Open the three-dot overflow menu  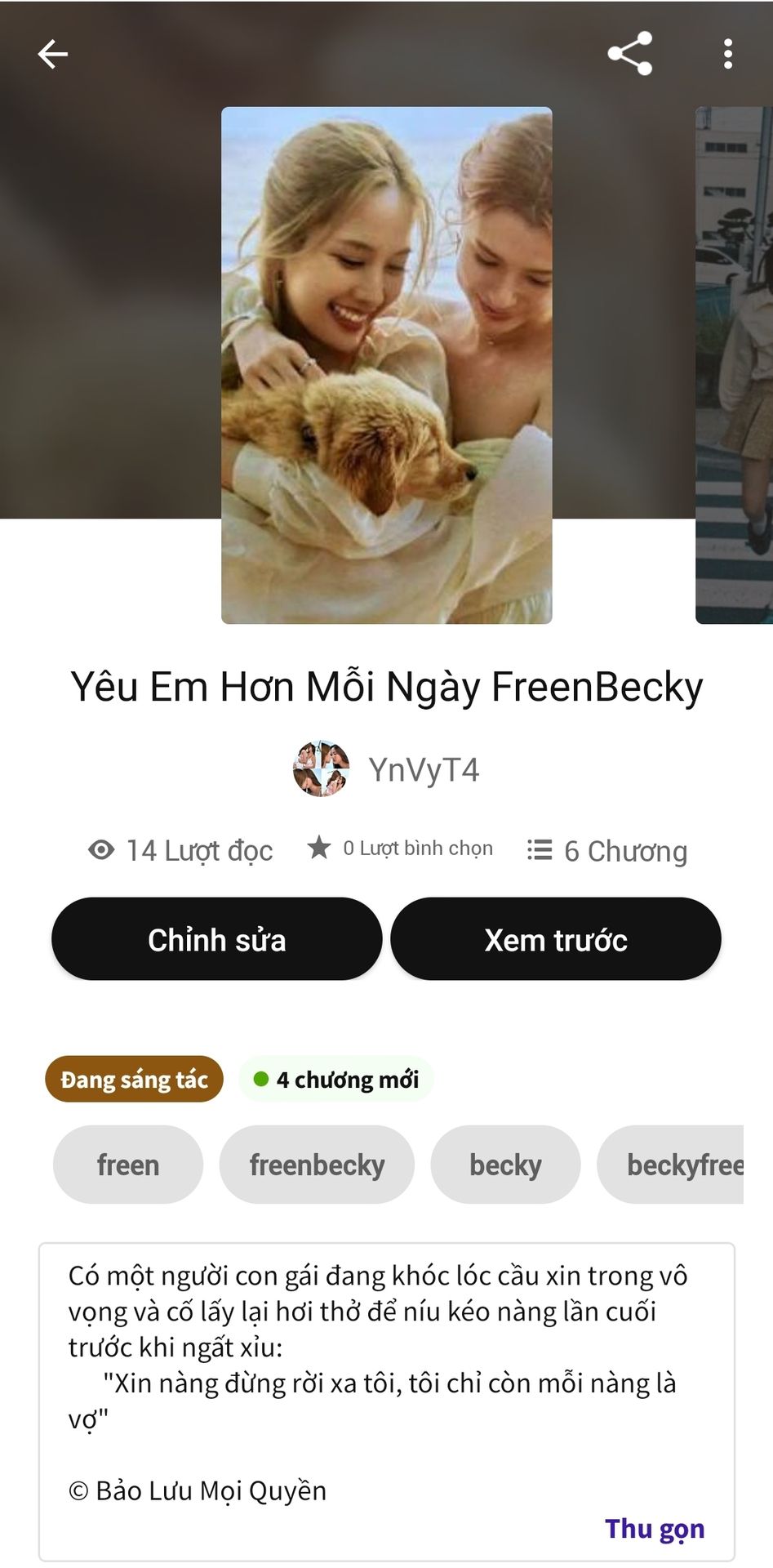(727, 54)
